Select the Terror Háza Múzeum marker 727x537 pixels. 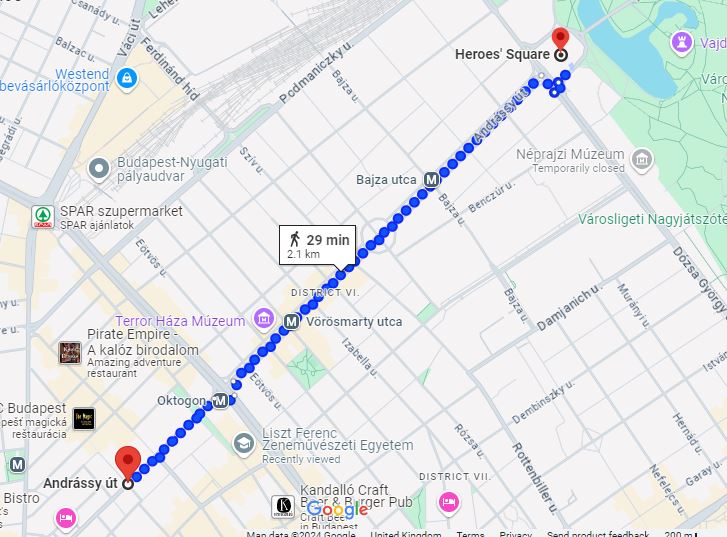[x=264, y=320]
